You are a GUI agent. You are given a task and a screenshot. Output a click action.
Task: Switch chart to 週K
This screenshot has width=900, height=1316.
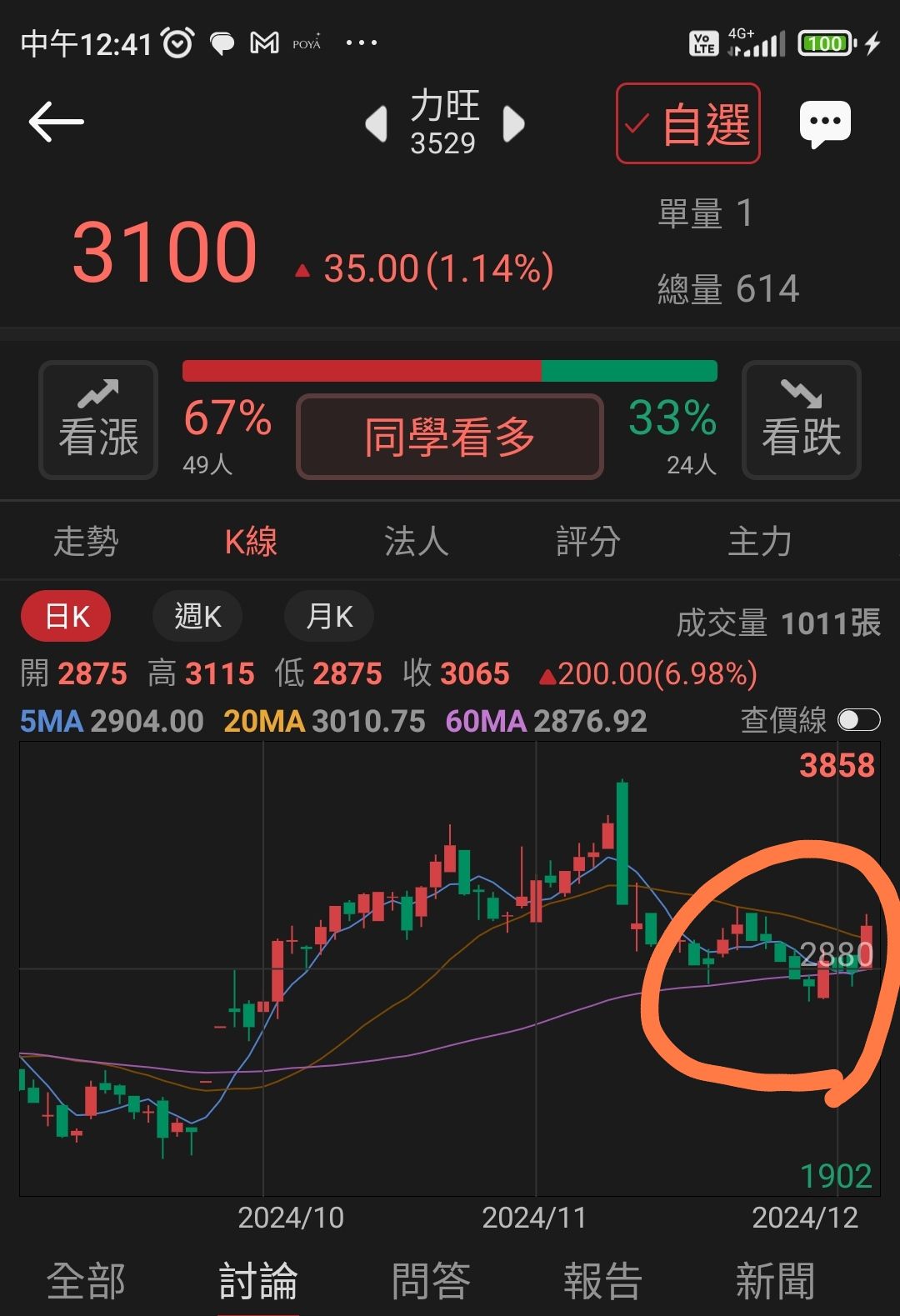(197, 617)
